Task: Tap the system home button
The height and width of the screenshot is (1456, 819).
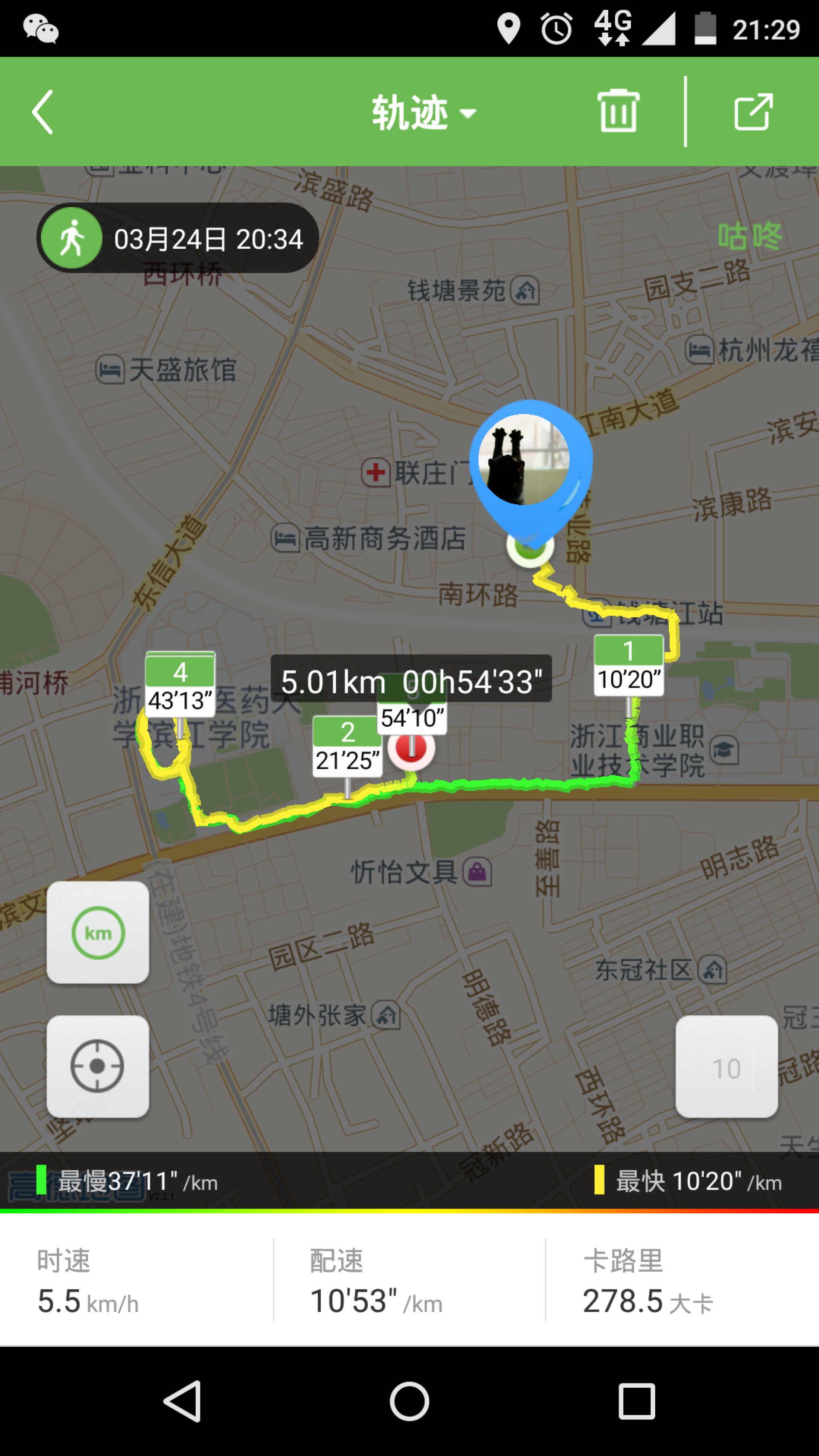Action: pos(409,1401)
